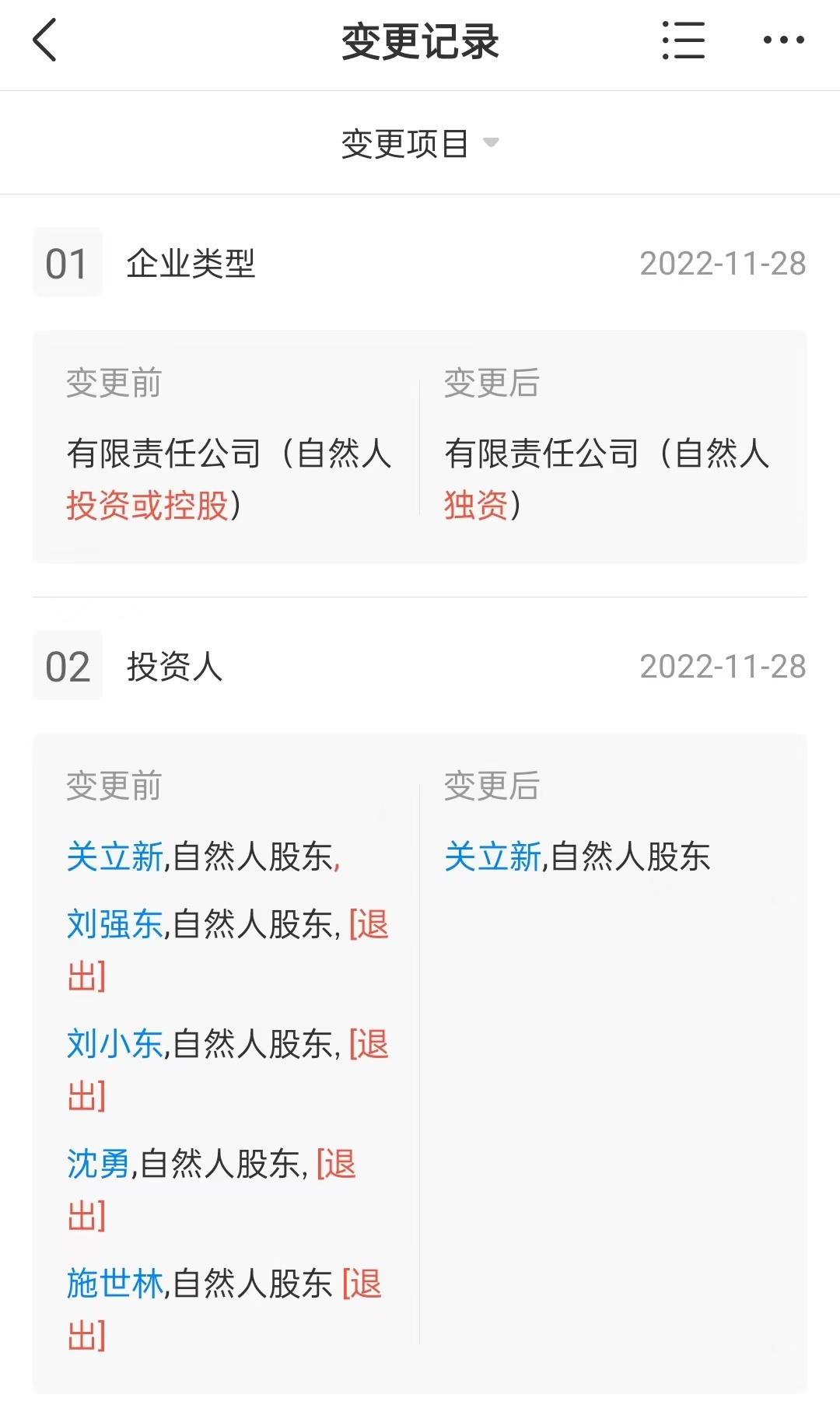Open 沈勇 shareholder link
This screenshot has height=1426, width=840.
[98, 1164]
